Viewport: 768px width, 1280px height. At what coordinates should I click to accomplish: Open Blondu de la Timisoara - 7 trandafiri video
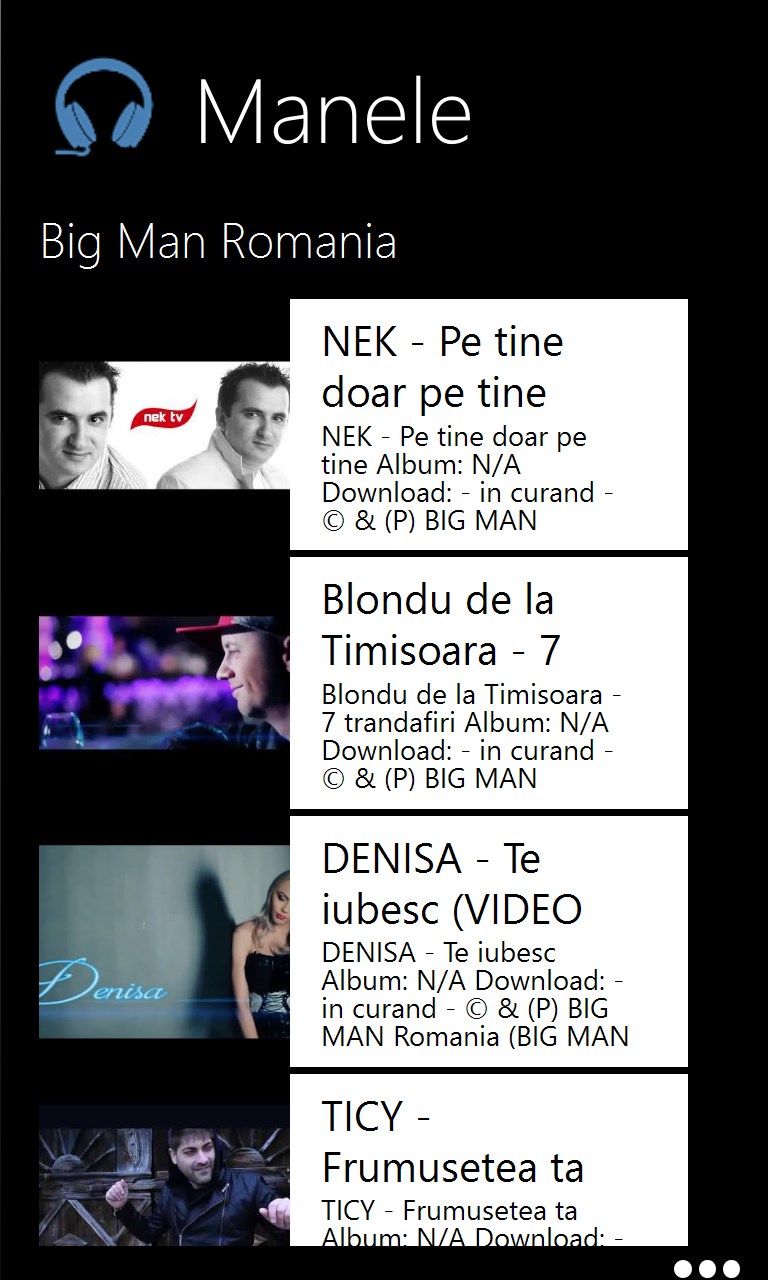coord(363,683)
